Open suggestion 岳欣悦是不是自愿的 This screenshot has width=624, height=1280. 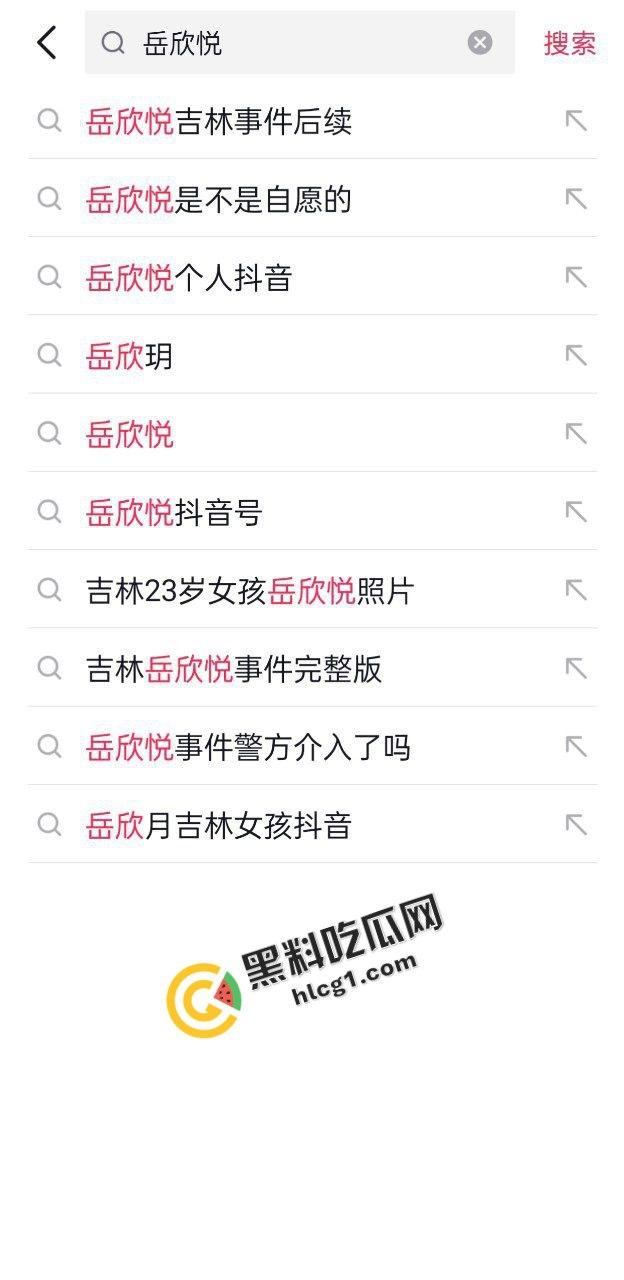click(219, 200)
